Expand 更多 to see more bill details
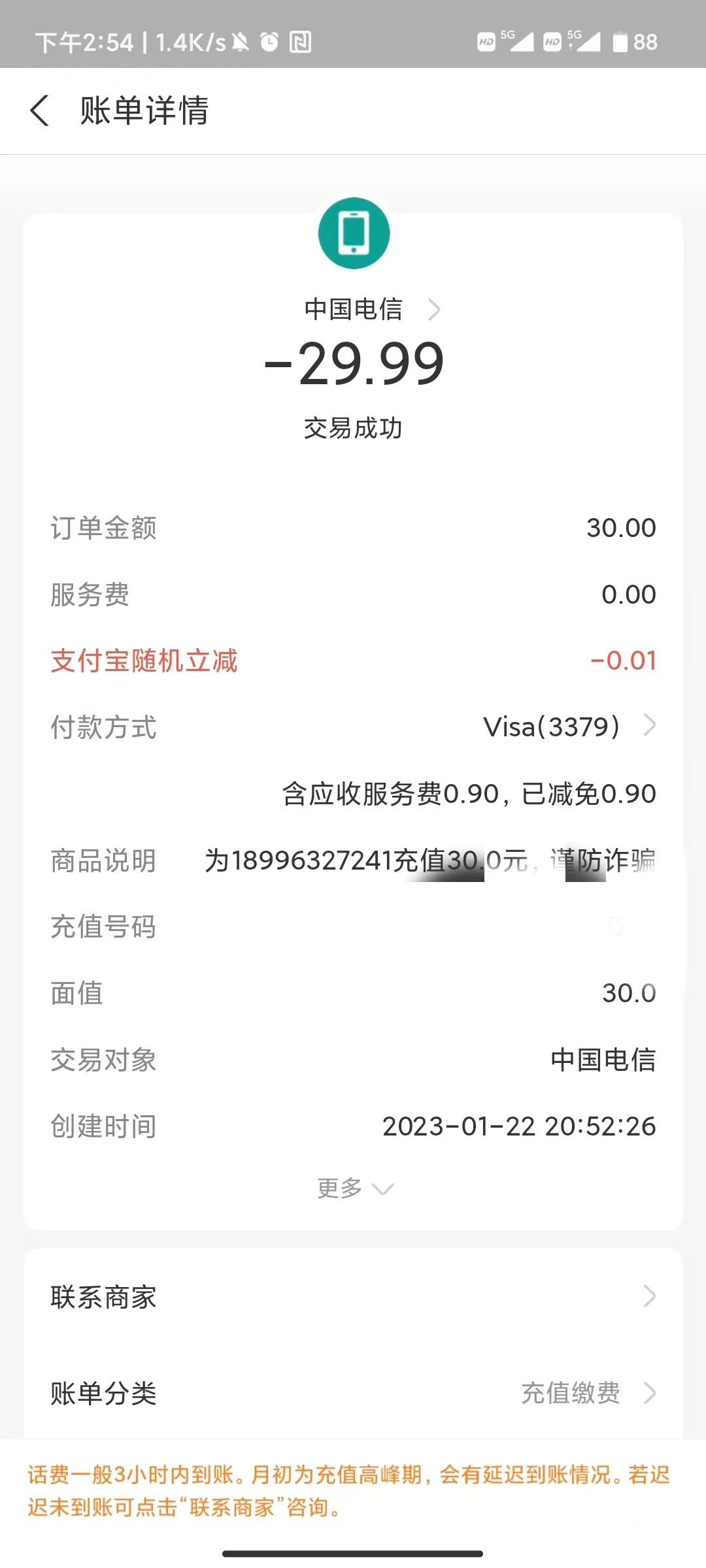 (353, 1189)
